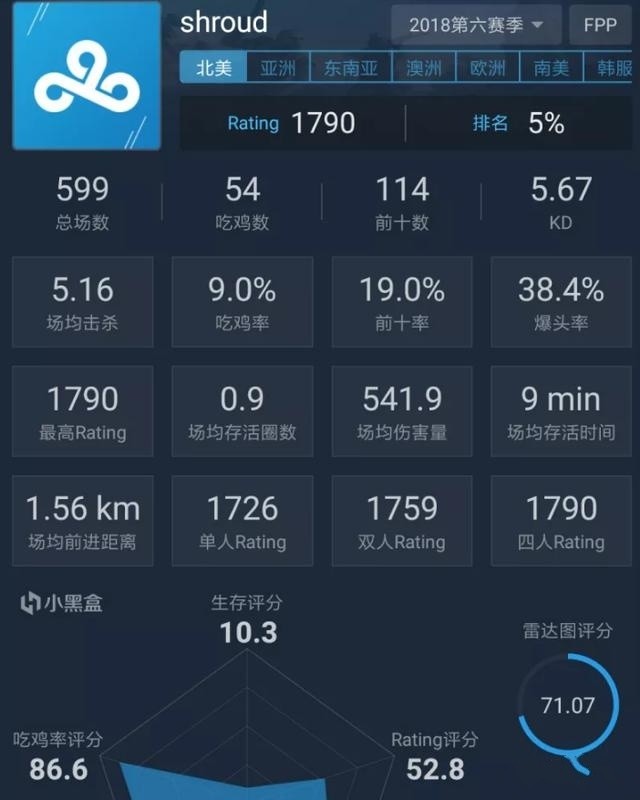The width and height of the screenshot is (640, 800).
Task: Select the 北美 region tab
Action: click(x=213, y=69)
